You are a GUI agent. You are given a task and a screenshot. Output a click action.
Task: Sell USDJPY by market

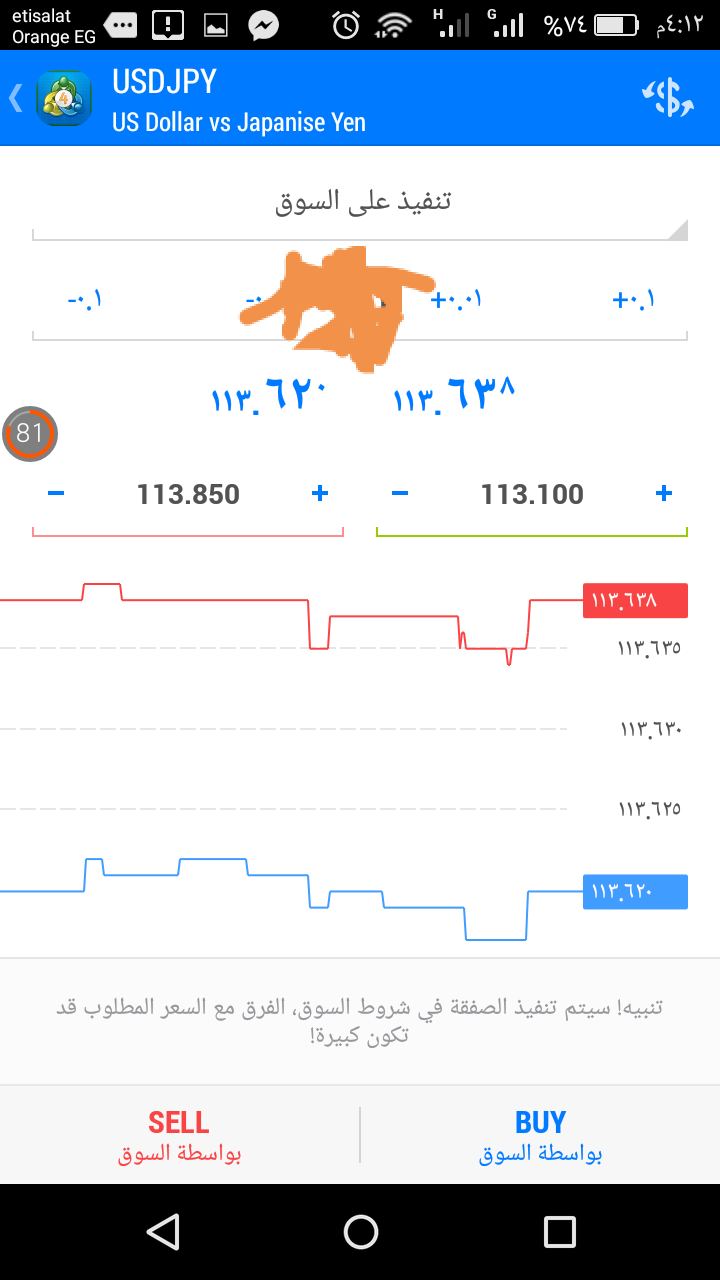tap(180, 1136)
